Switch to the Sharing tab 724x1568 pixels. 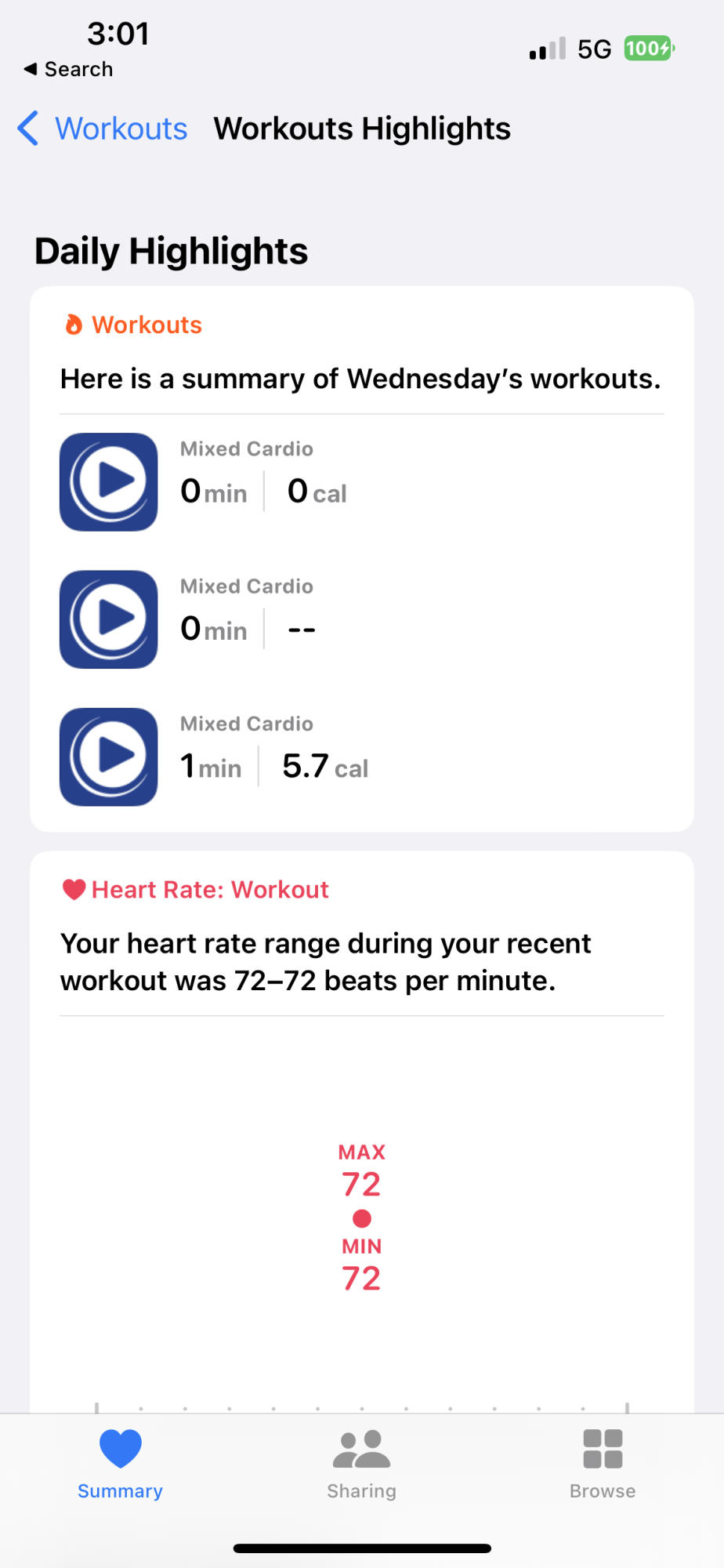361,1463
